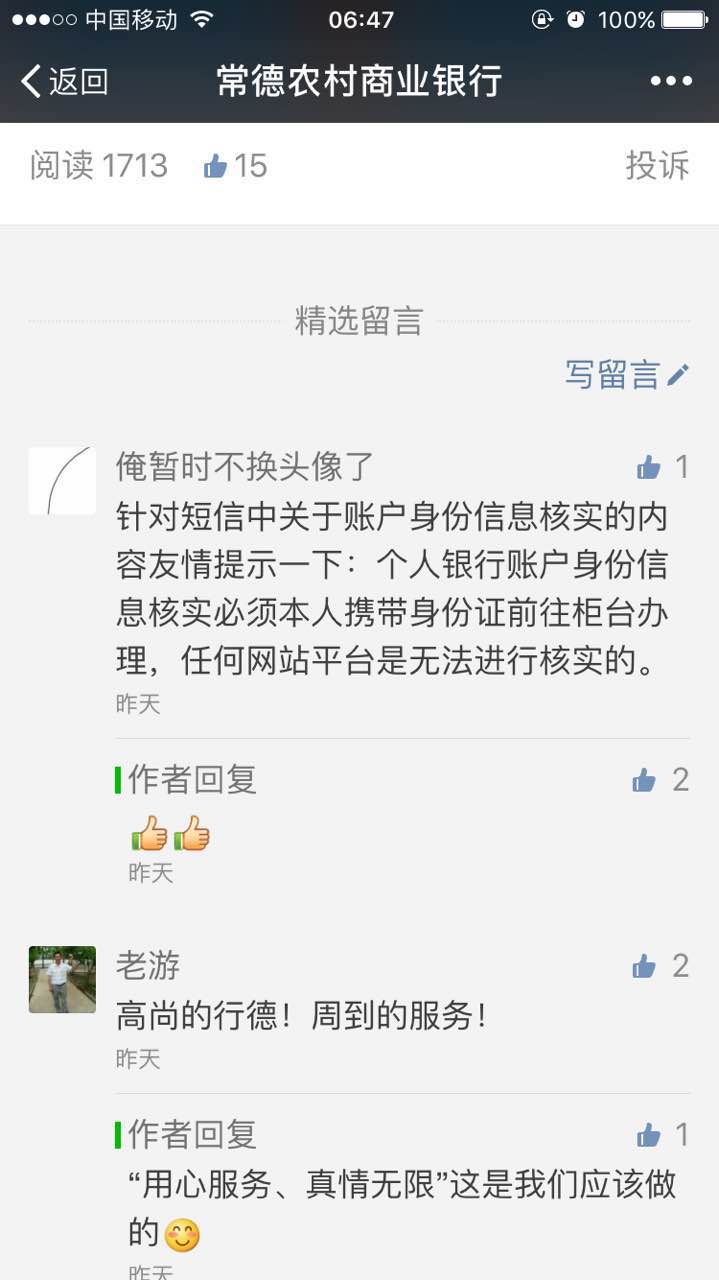719x1280 pixels.
Task: Go back using the 返回 button
Action: [64, 82]
